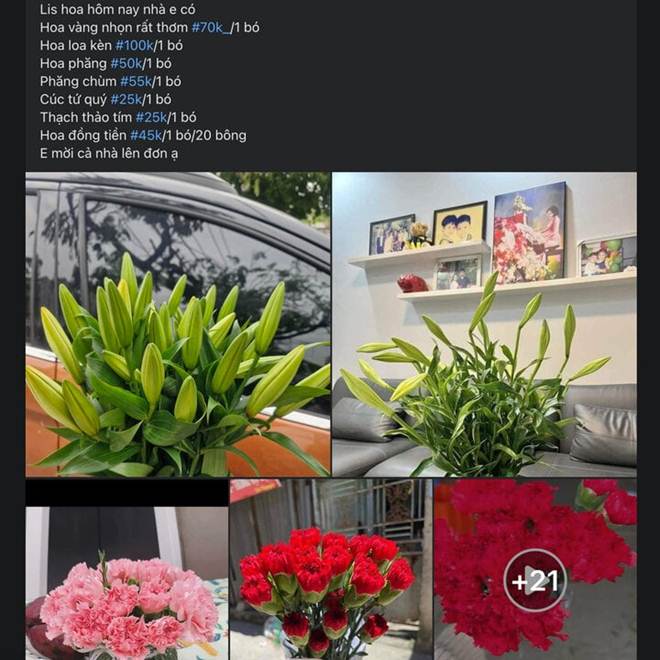Tap the #25k hashtag next to Cúc tứ quý
Image resolution: width=660 pixels, height=660 pixels.
tap(126, 99)
